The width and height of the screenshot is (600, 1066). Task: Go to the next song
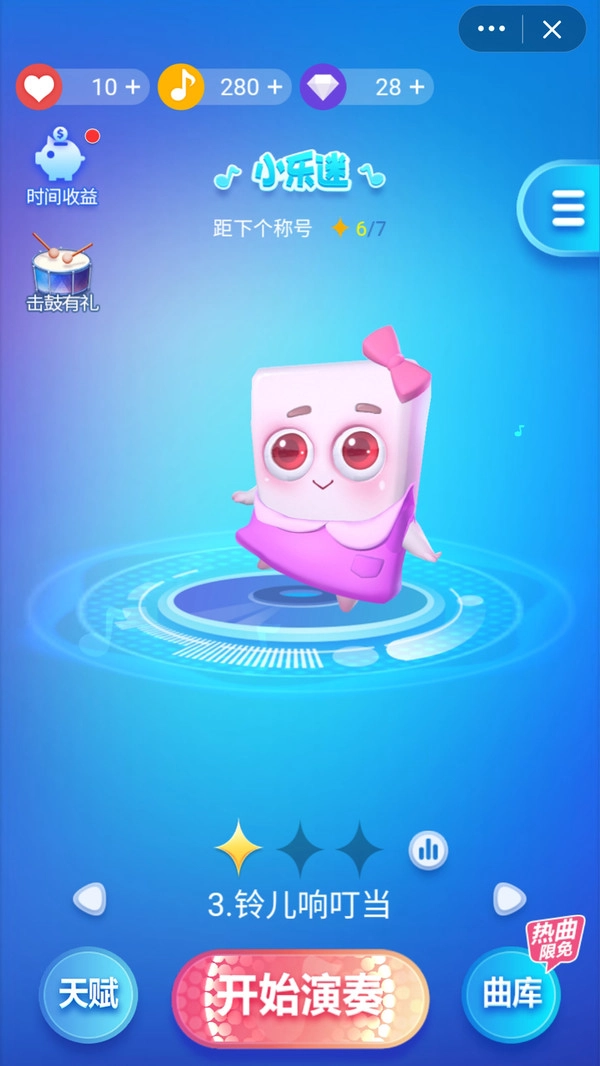(x=509, y=899)
